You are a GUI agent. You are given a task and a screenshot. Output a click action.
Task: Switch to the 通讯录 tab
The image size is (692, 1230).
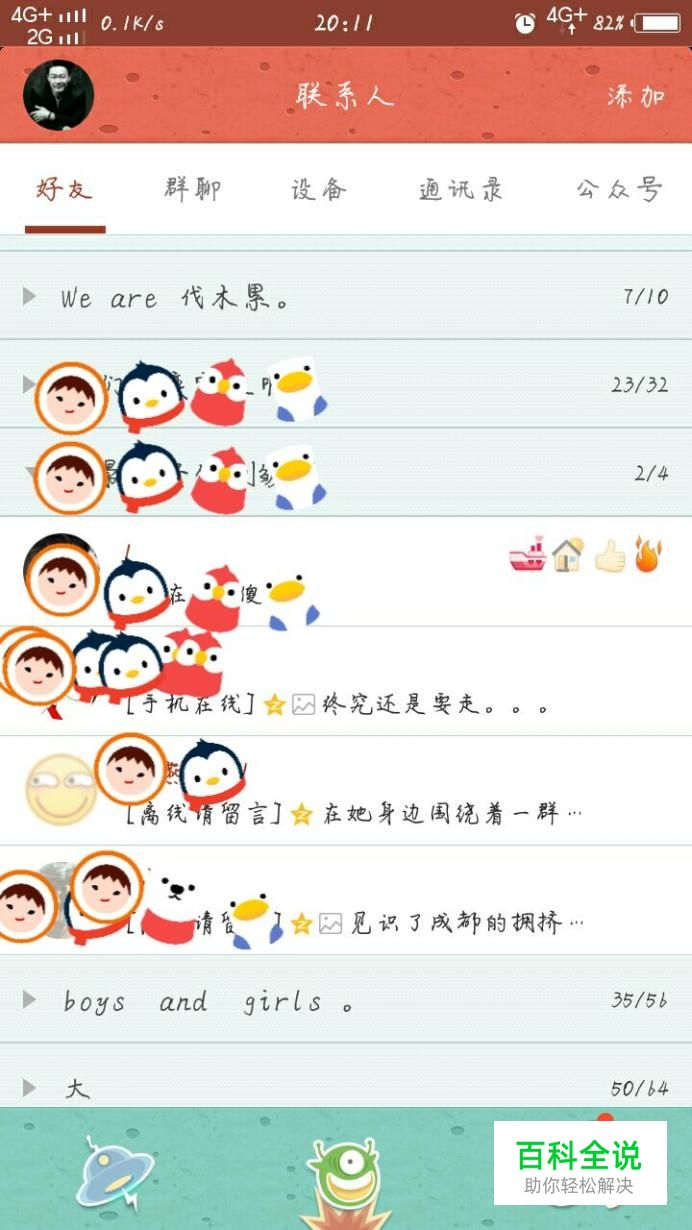[461, 190]
